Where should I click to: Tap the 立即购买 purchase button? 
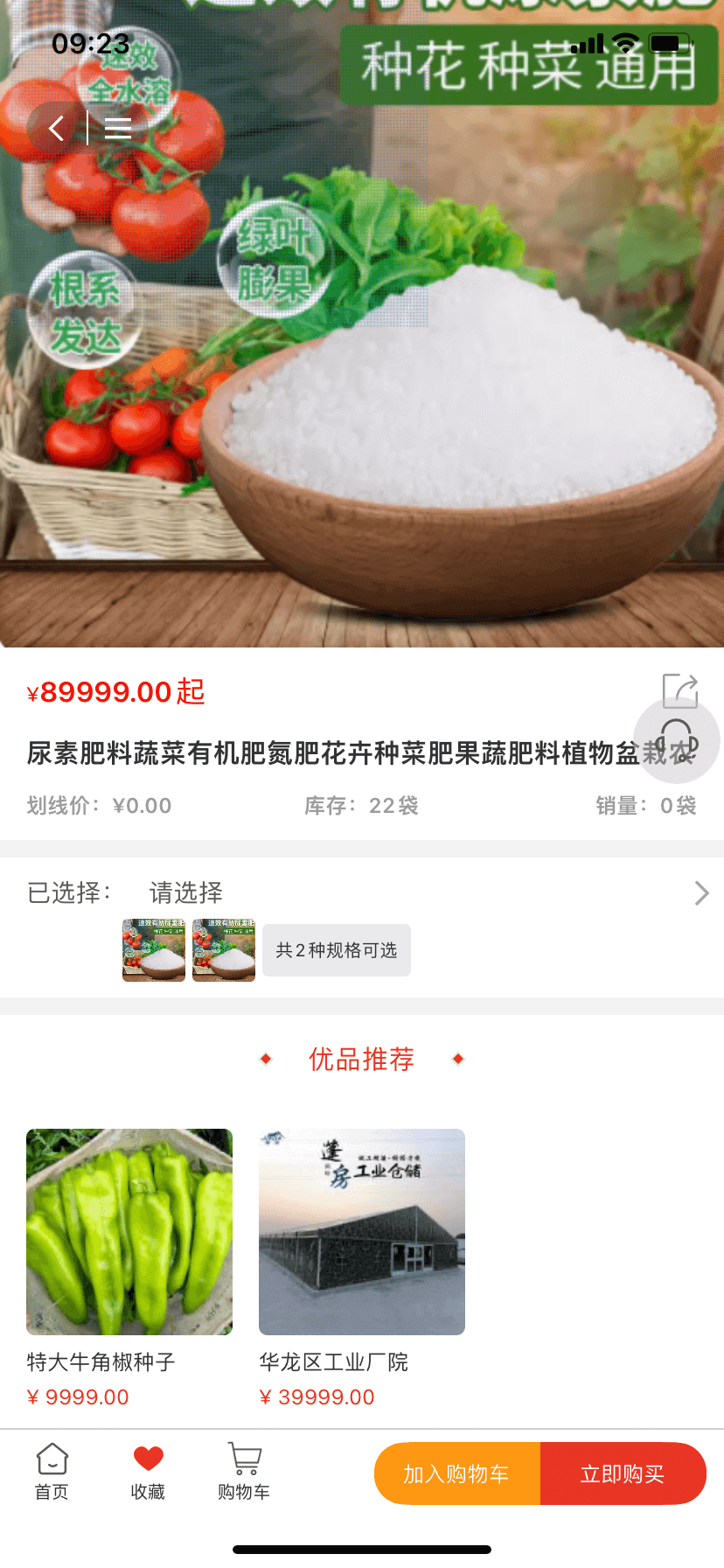624,1473
